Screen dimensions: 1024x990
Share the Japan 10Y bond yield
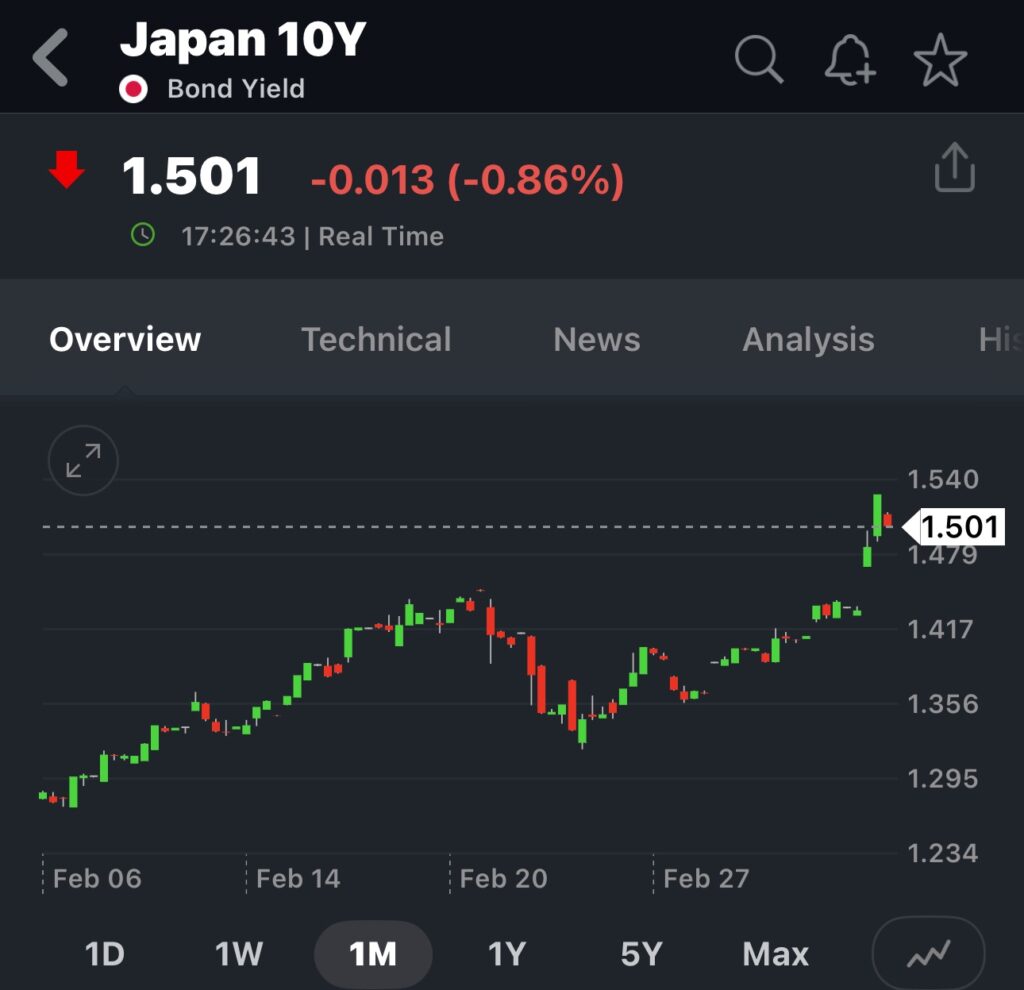coord(954,168)
